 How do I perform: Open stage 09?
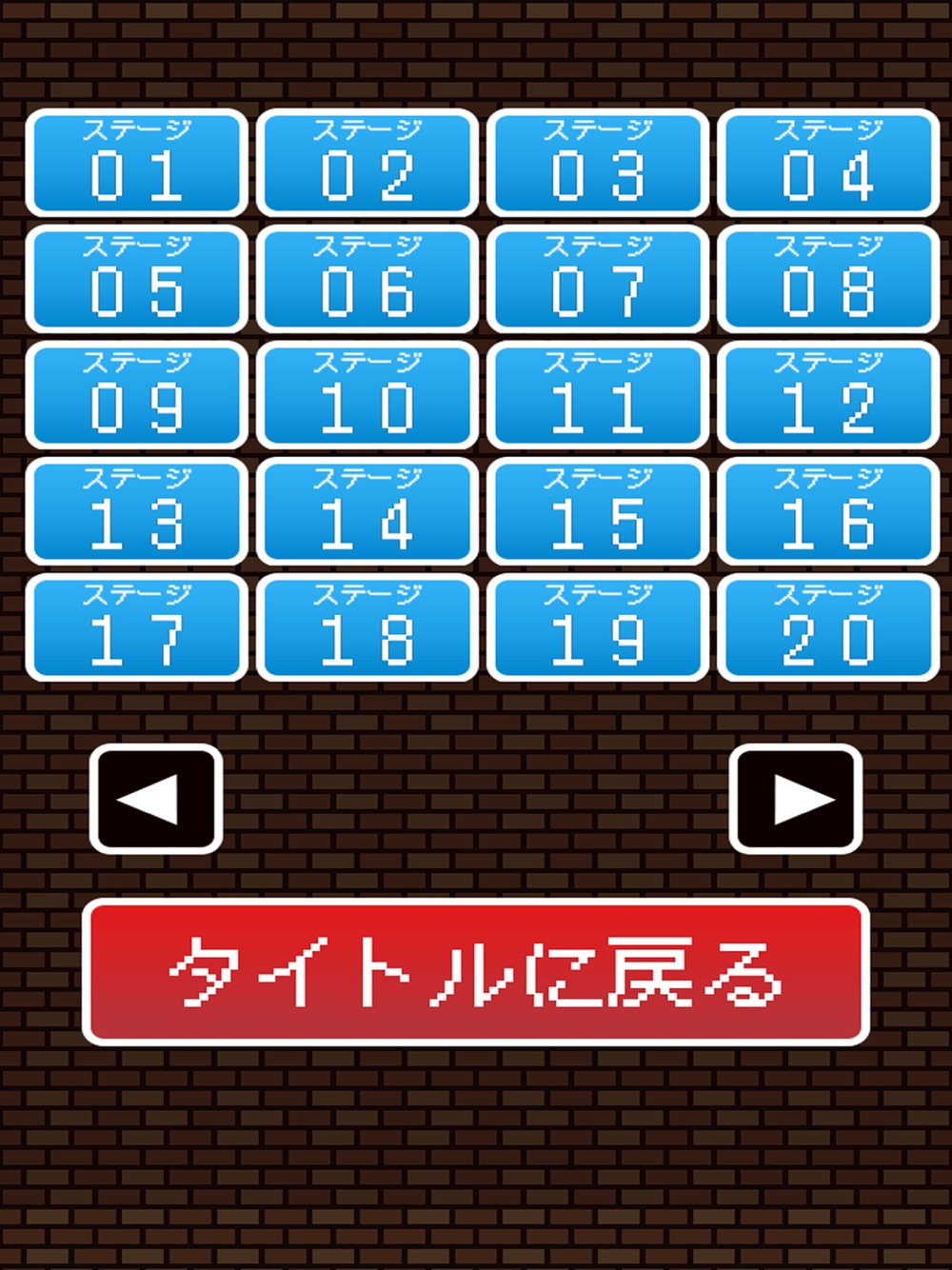(x=137, y=395)
